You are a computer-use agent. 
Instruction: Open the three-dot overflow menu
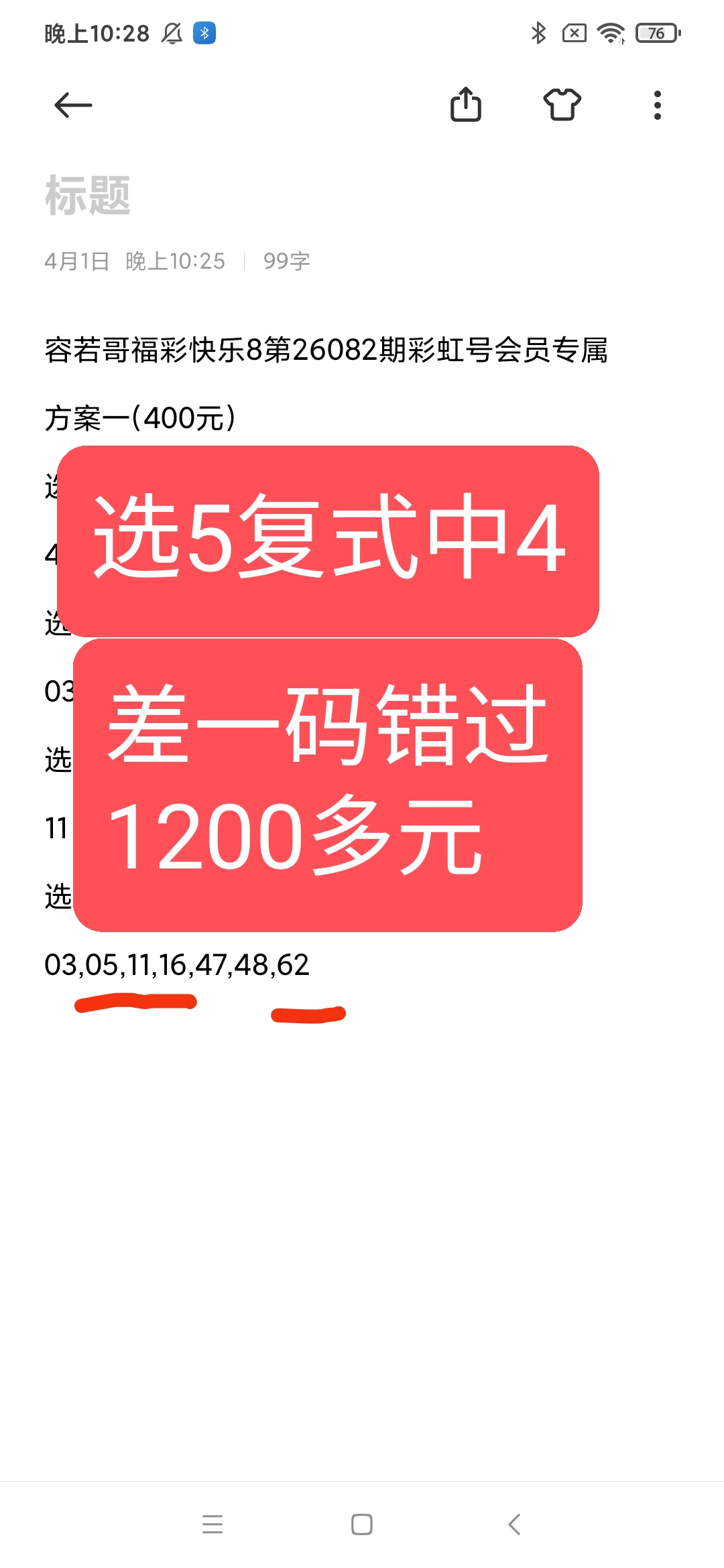click(657, 105)
